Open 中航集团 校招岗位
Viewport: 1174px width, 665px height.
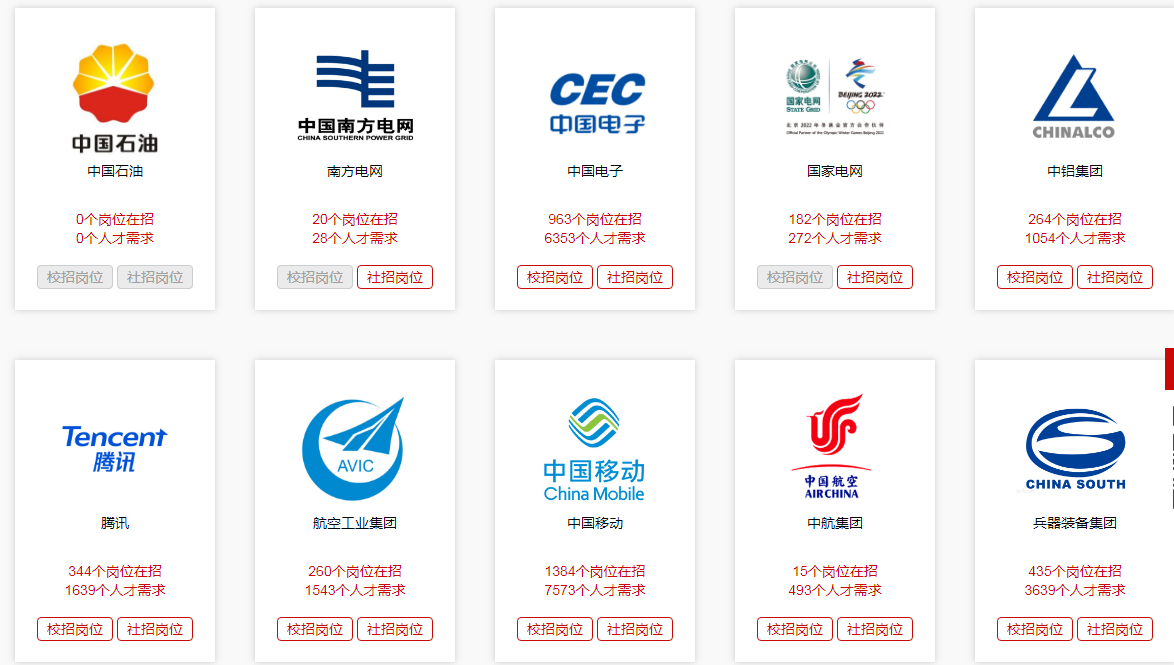coord(795,629)
